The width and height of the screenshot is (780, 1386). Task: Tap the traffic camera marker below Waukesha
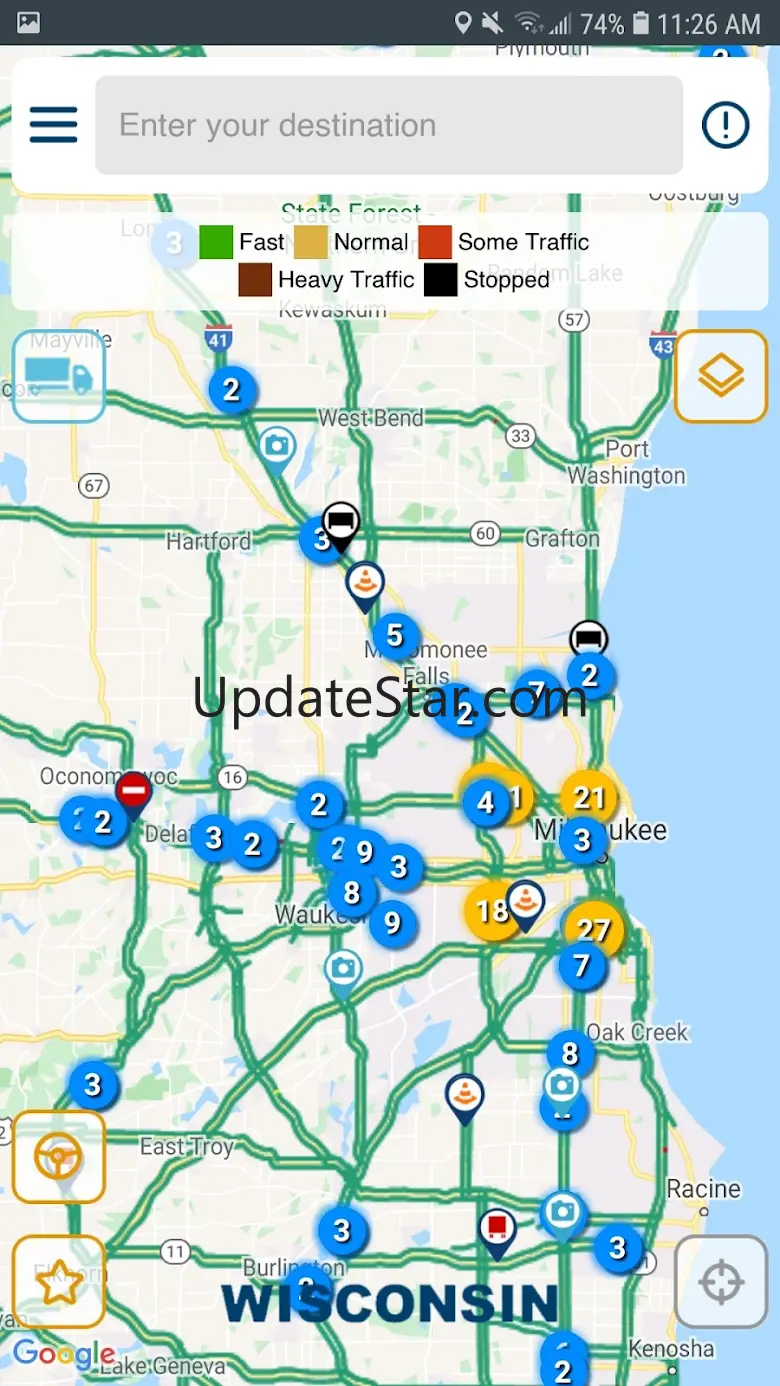point(343,969)
